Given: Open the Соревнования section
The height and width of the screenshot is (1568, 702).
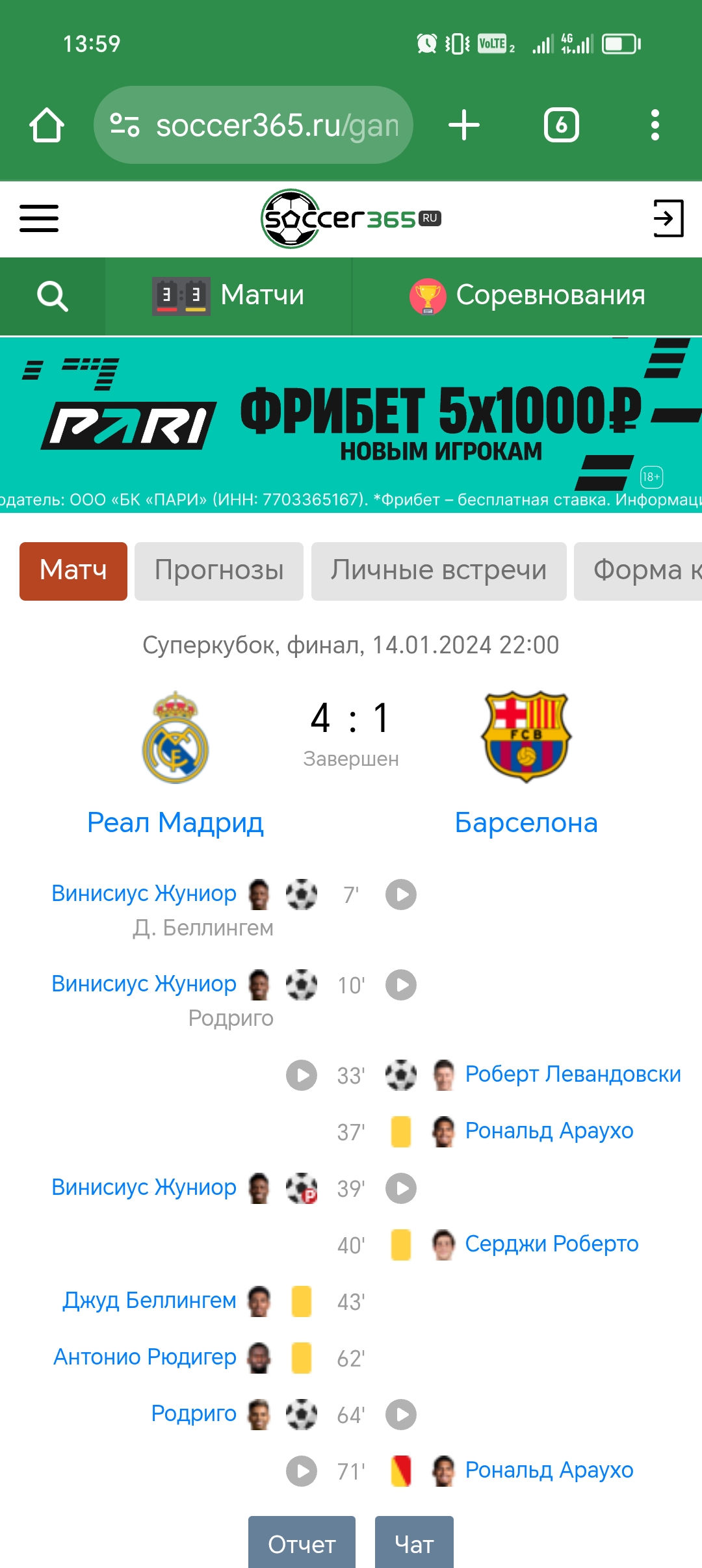Looking at the screenshot, I should coord(527,296).
